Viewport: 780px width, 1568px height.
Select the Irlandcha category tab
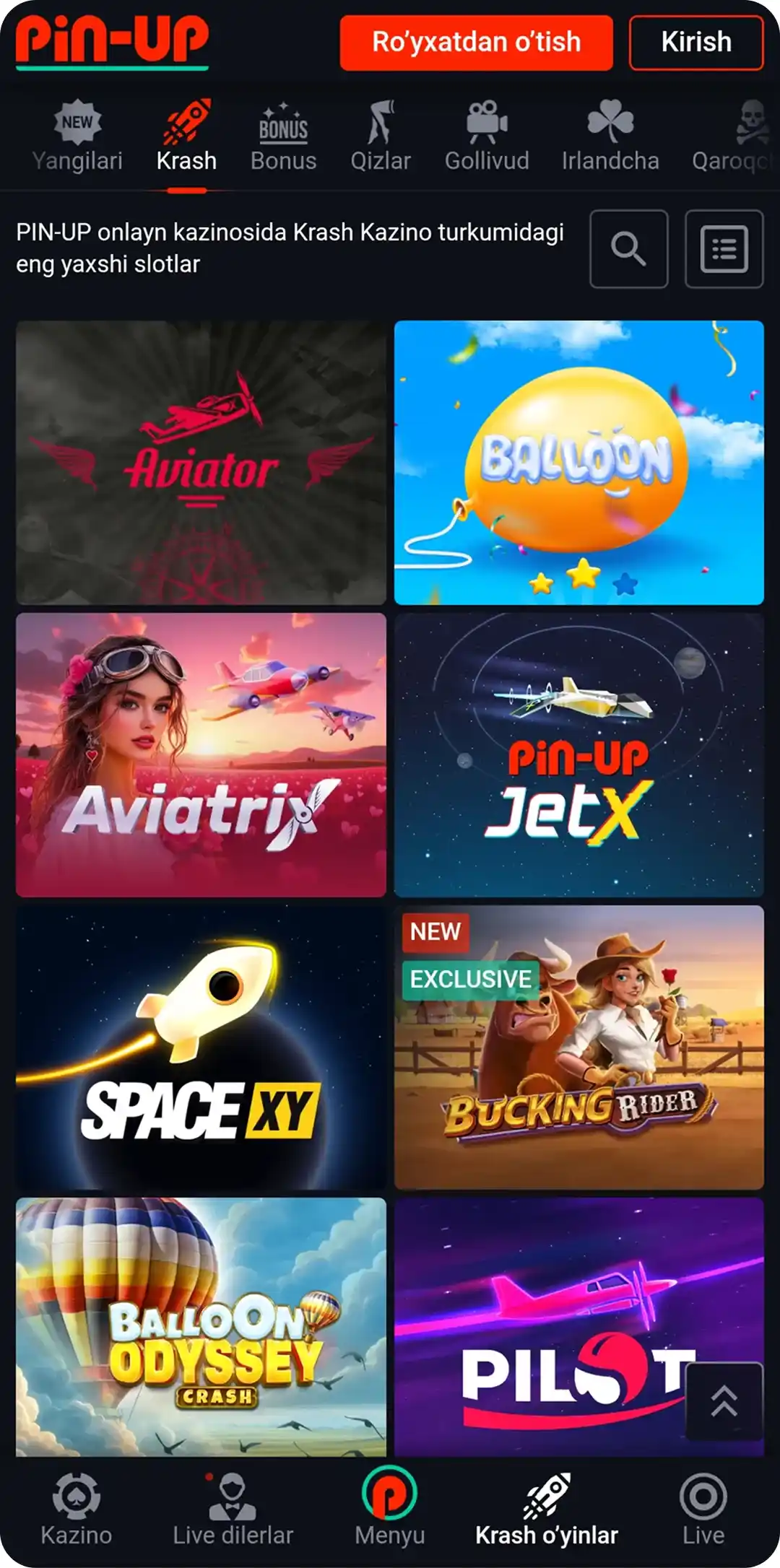[610, 138]
